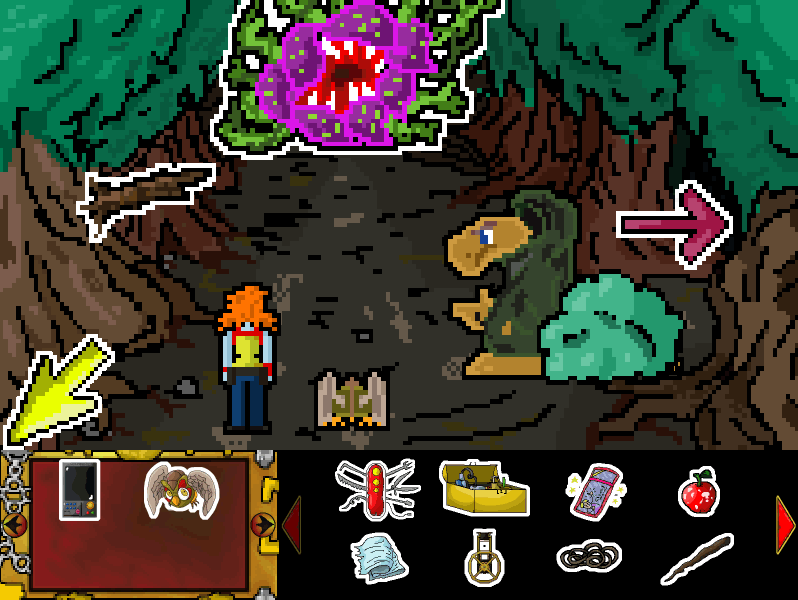Page the inventory left with the red arrow
798x600 pixels.
click(291, 523)
